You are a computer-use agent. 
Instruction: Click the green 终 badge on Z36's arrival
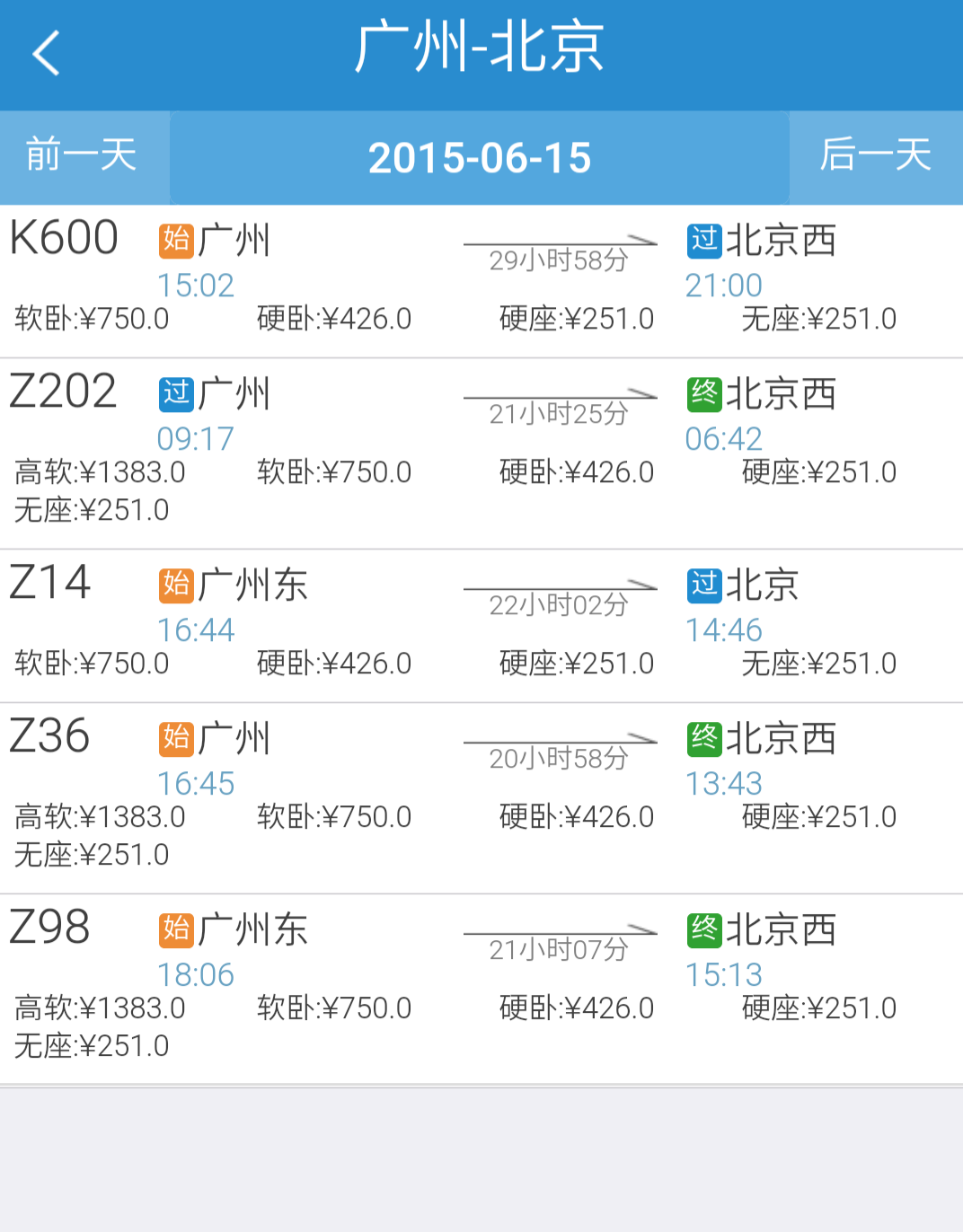(704, 739)
